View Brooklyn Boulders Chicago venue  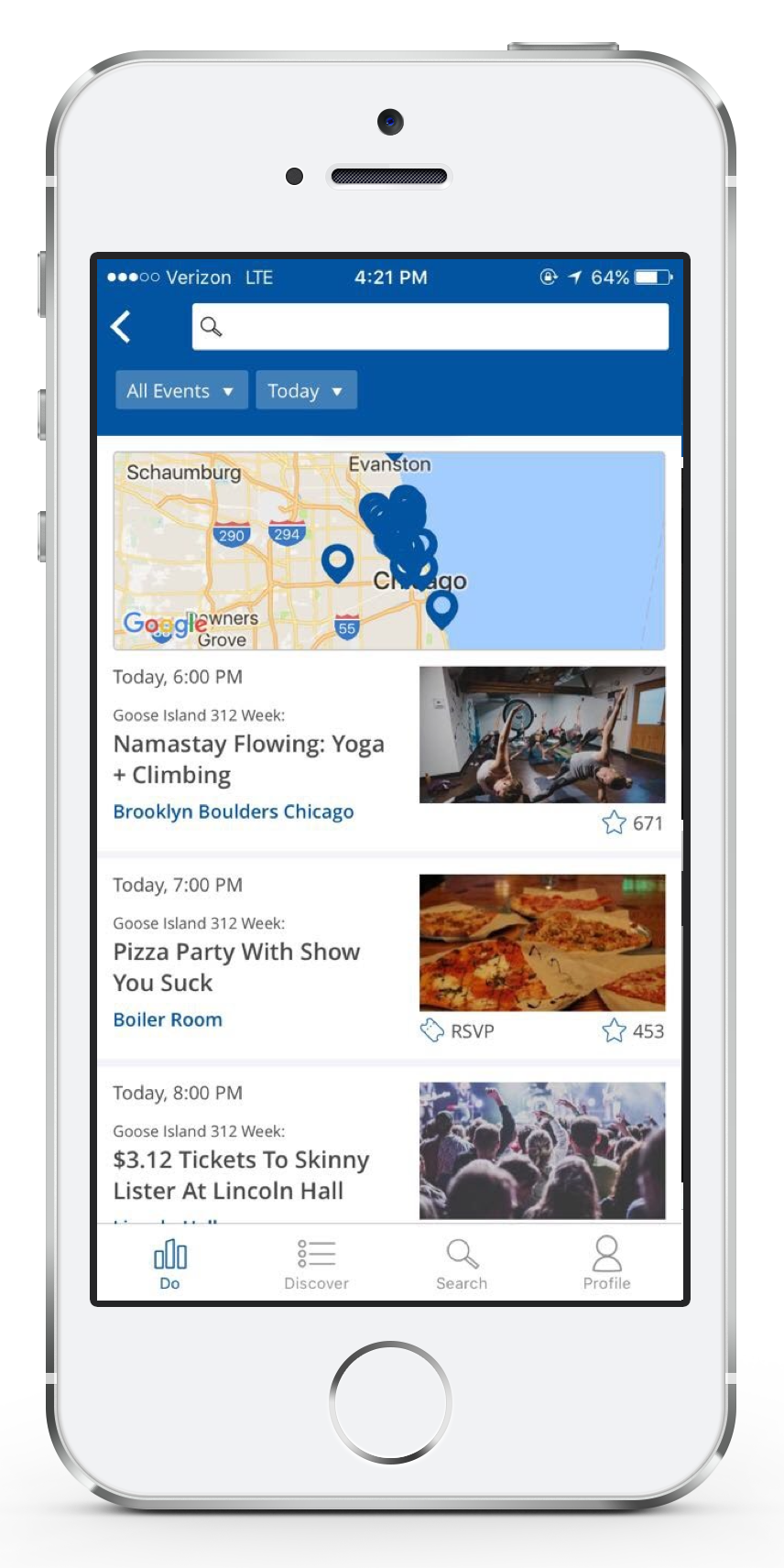click(x=233, y=812)
